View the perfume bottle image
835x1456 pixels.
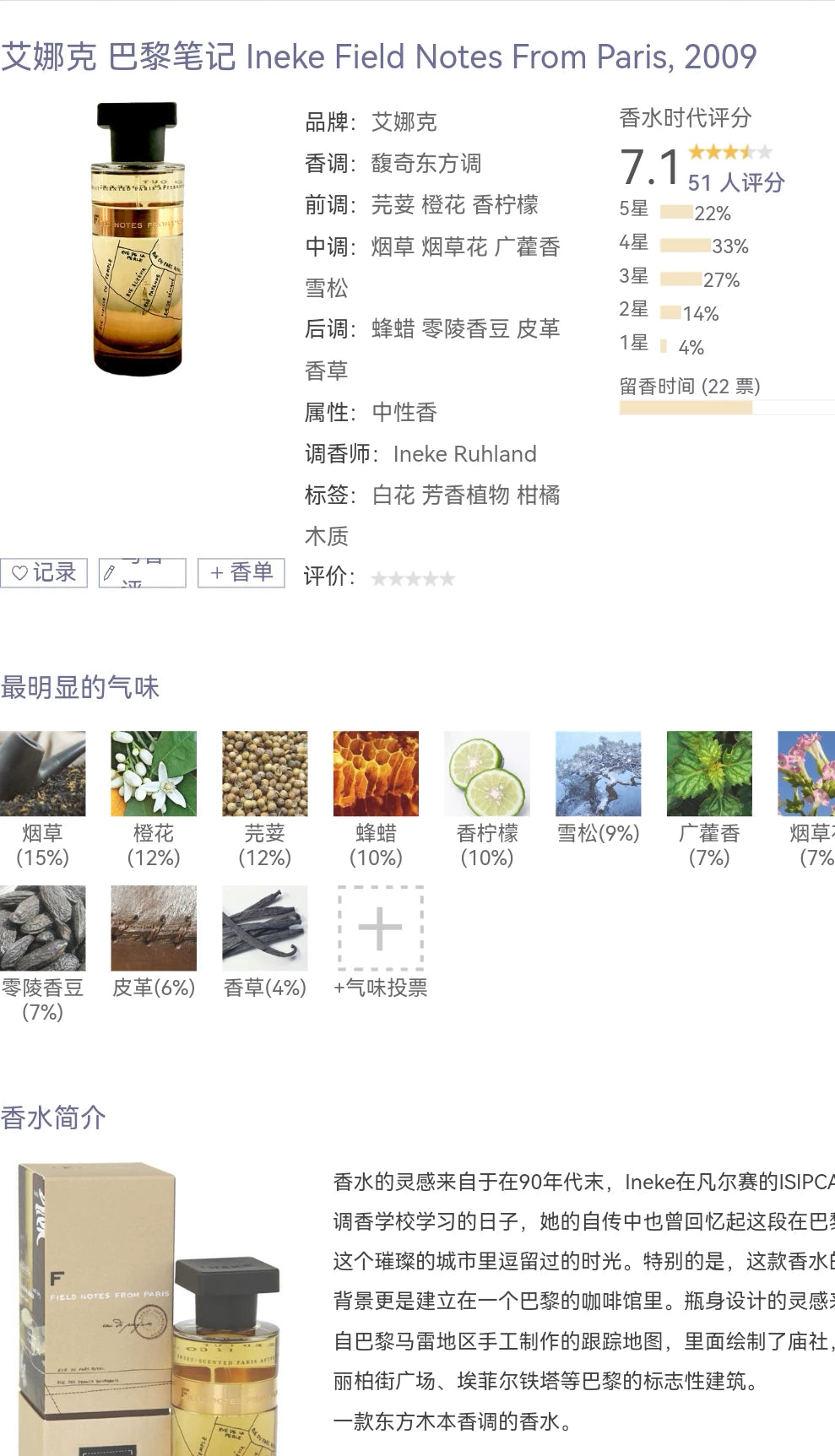click(138, 239)
